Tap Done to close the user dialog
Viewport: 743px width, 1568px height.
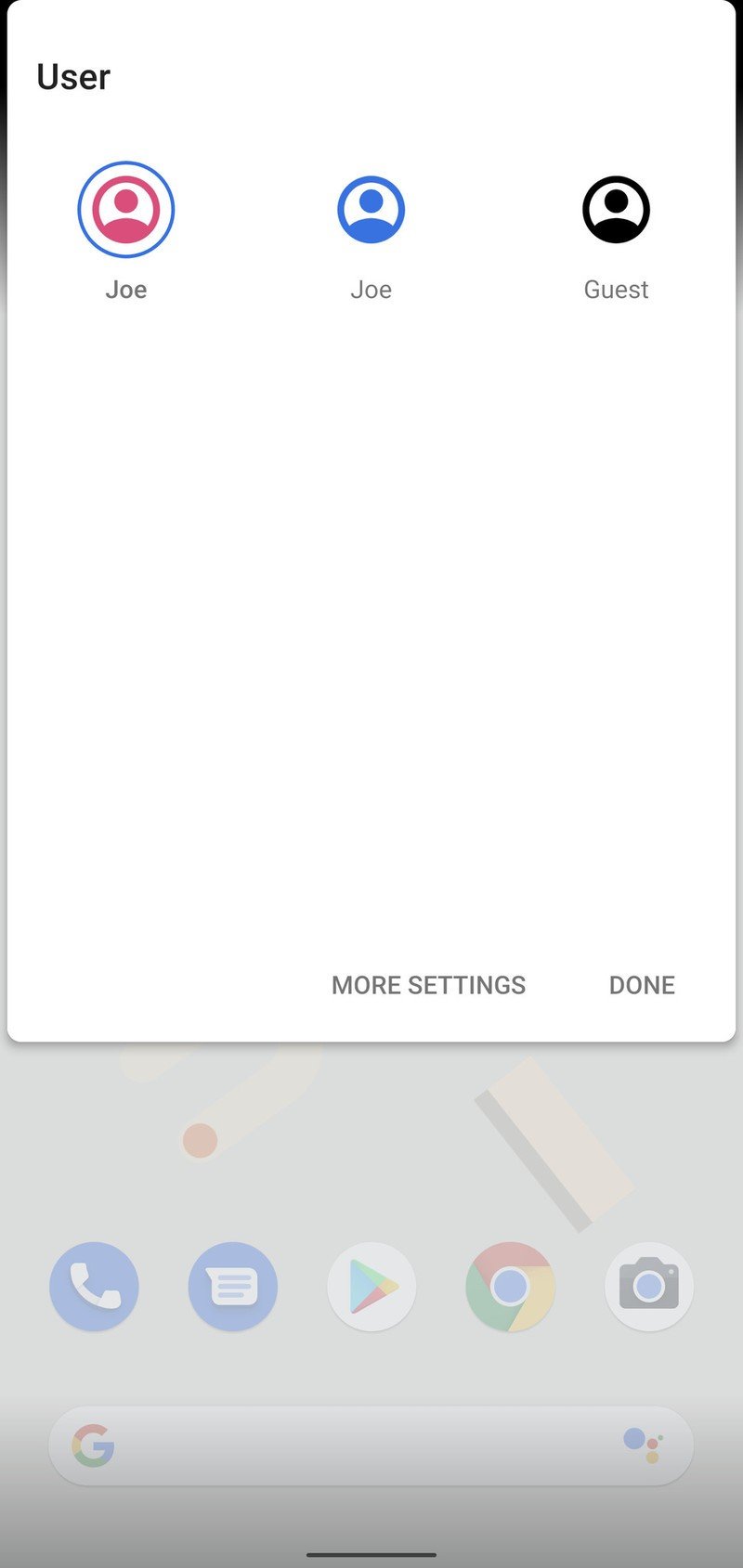[641, 985]
